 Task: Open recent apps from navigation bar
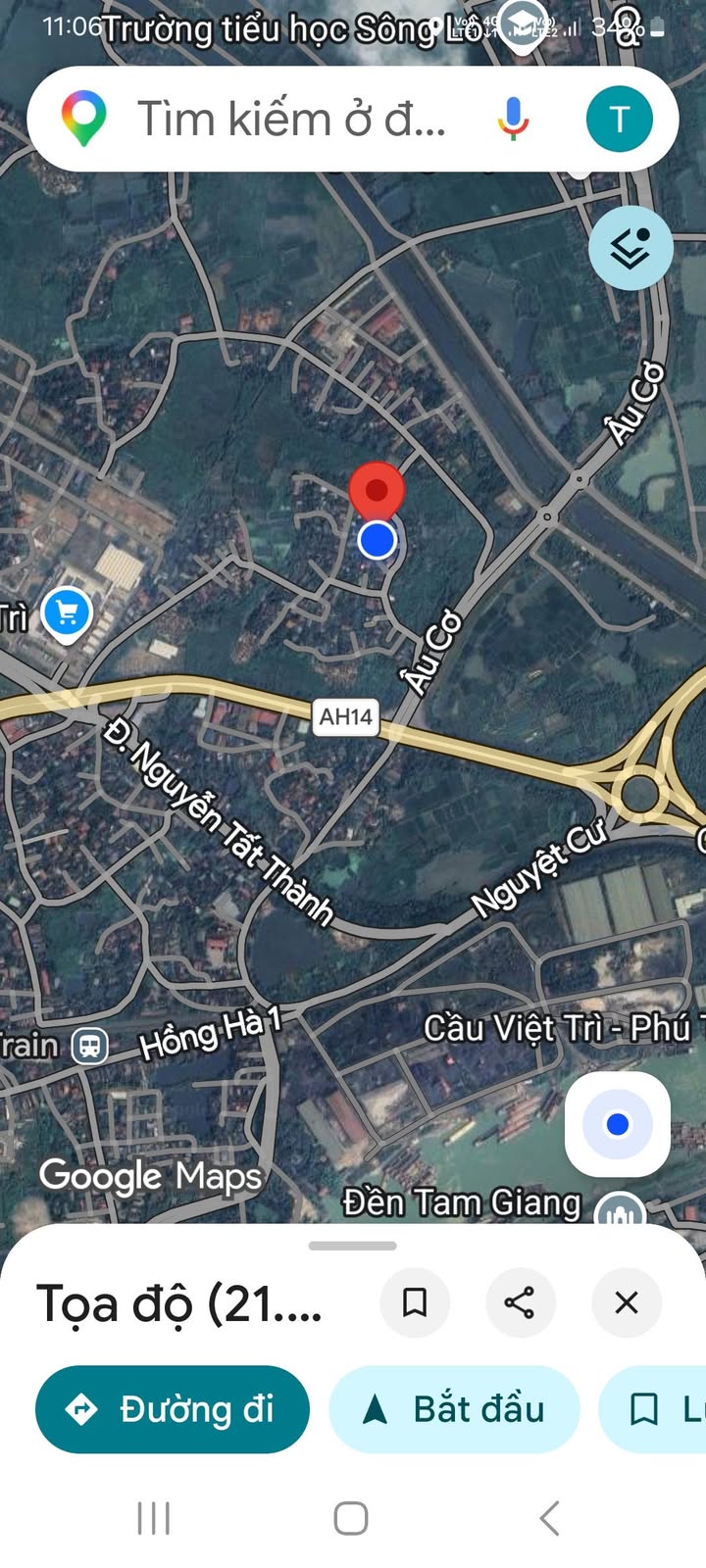pyautogui.click(x=154, y=1518)
